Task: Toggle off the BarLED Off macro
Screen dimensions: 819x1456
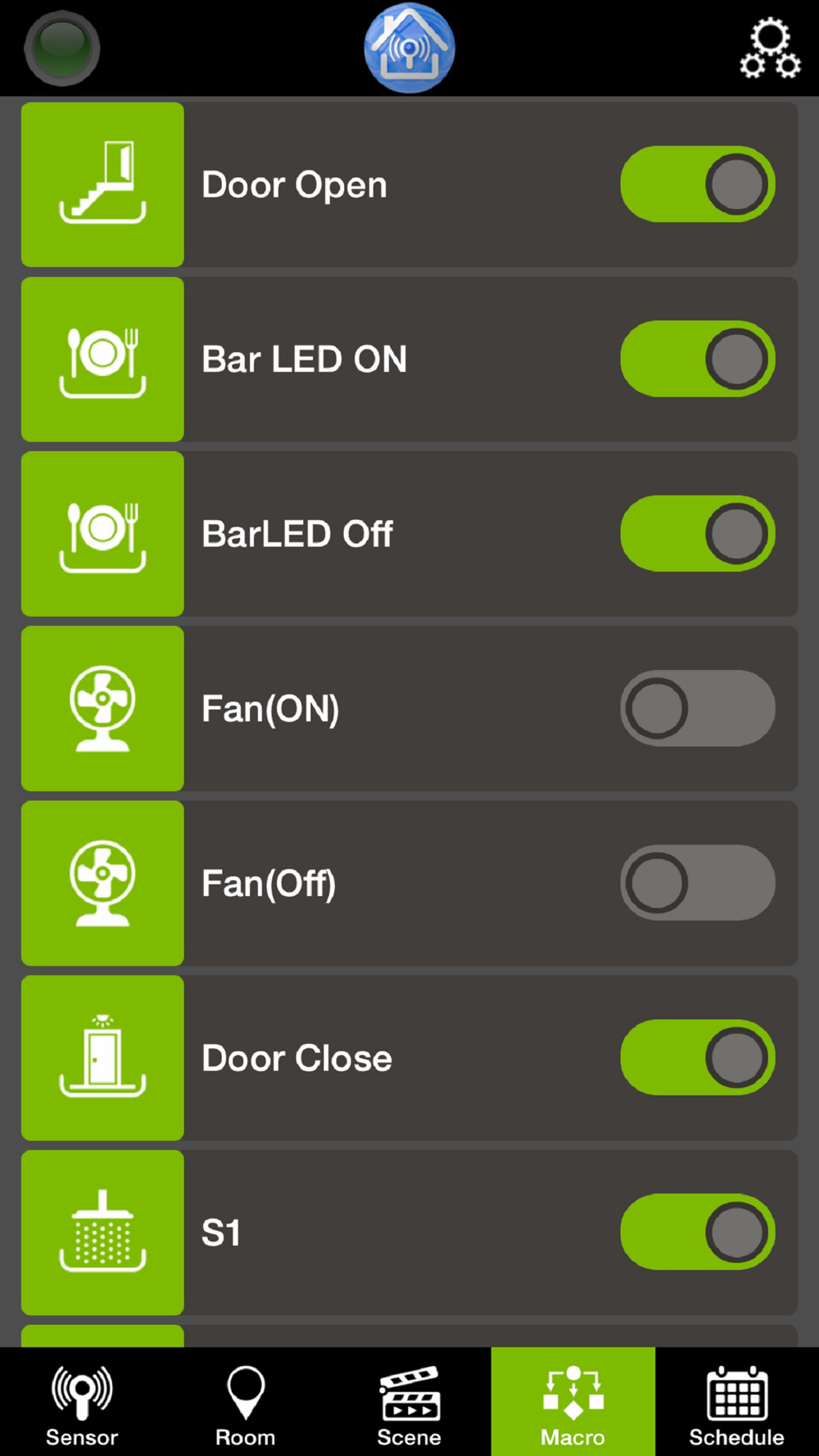Action: coord(698,534)
